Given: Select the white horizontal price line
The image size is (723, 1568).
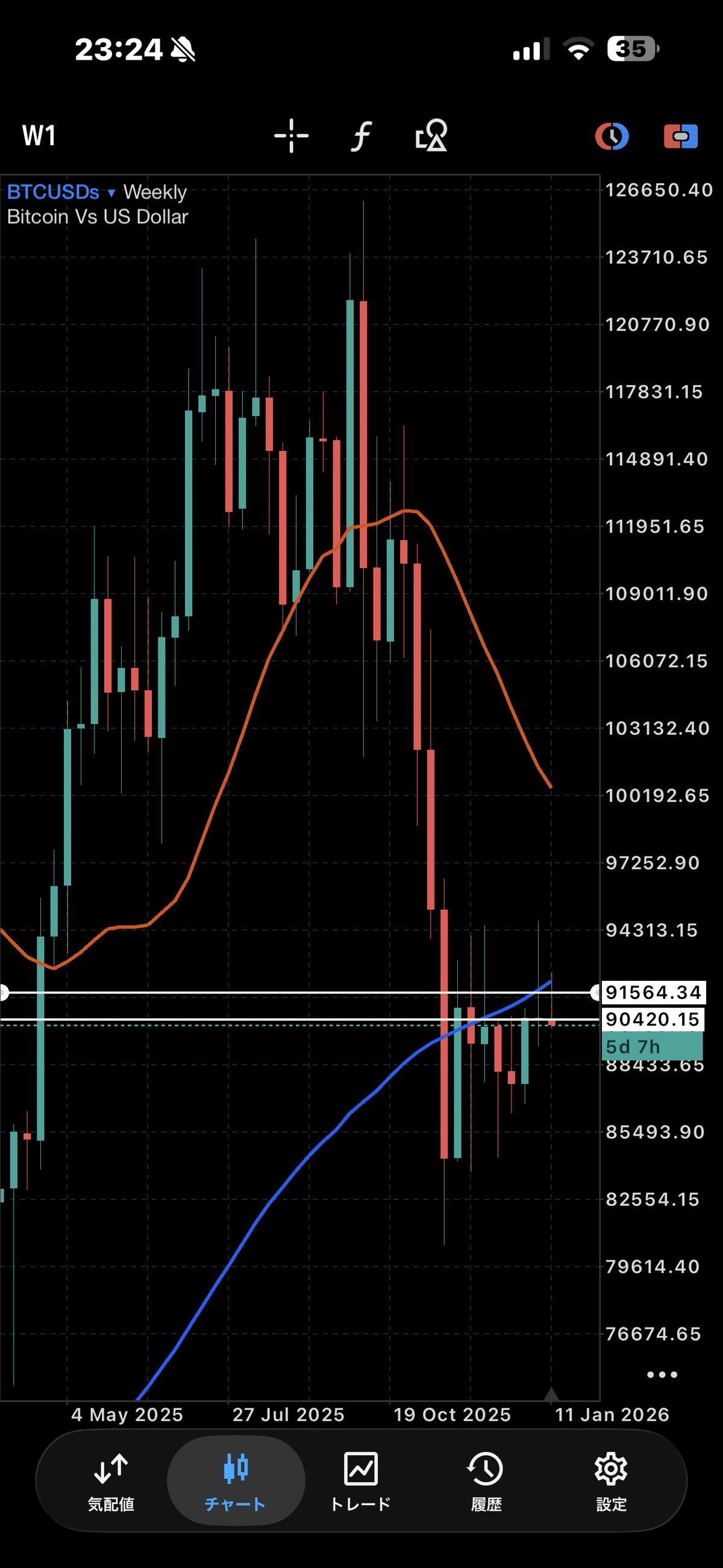Looking at the screenshot, I should [304, 993].
